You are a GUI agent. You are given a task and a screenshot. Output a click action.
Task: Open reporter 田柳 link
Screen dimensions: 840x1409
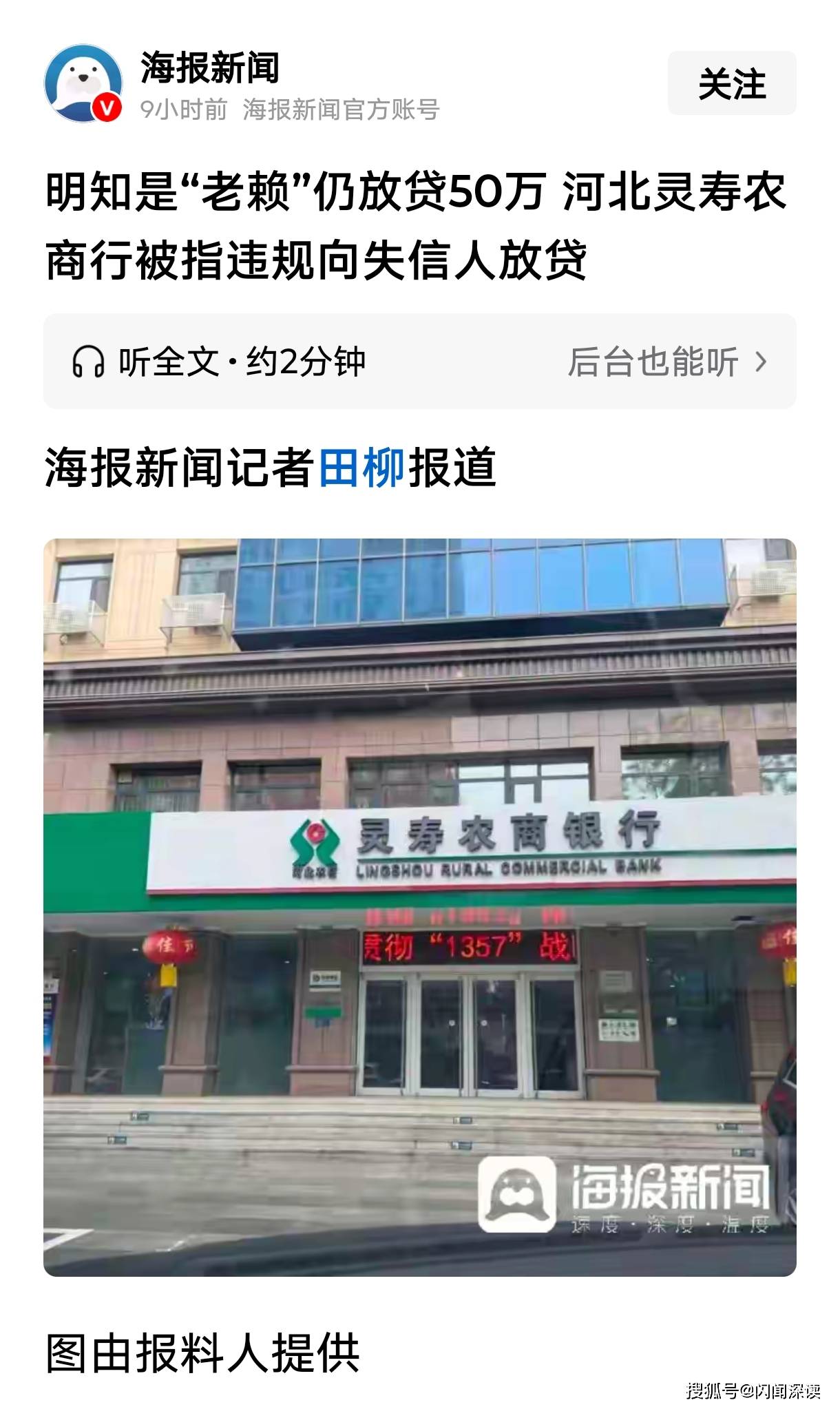(x=361, y=468)
